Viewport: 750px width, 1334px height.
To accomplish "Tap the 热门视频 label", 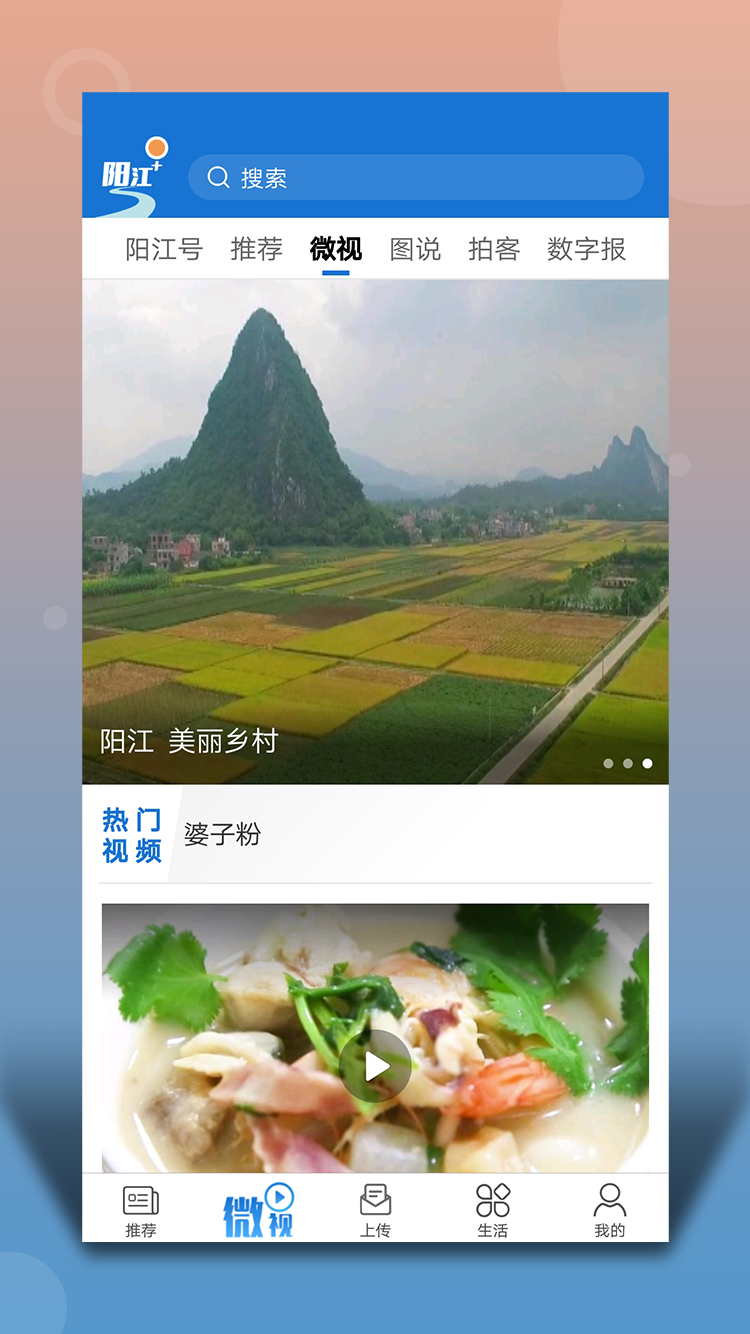I will (131, 835).
